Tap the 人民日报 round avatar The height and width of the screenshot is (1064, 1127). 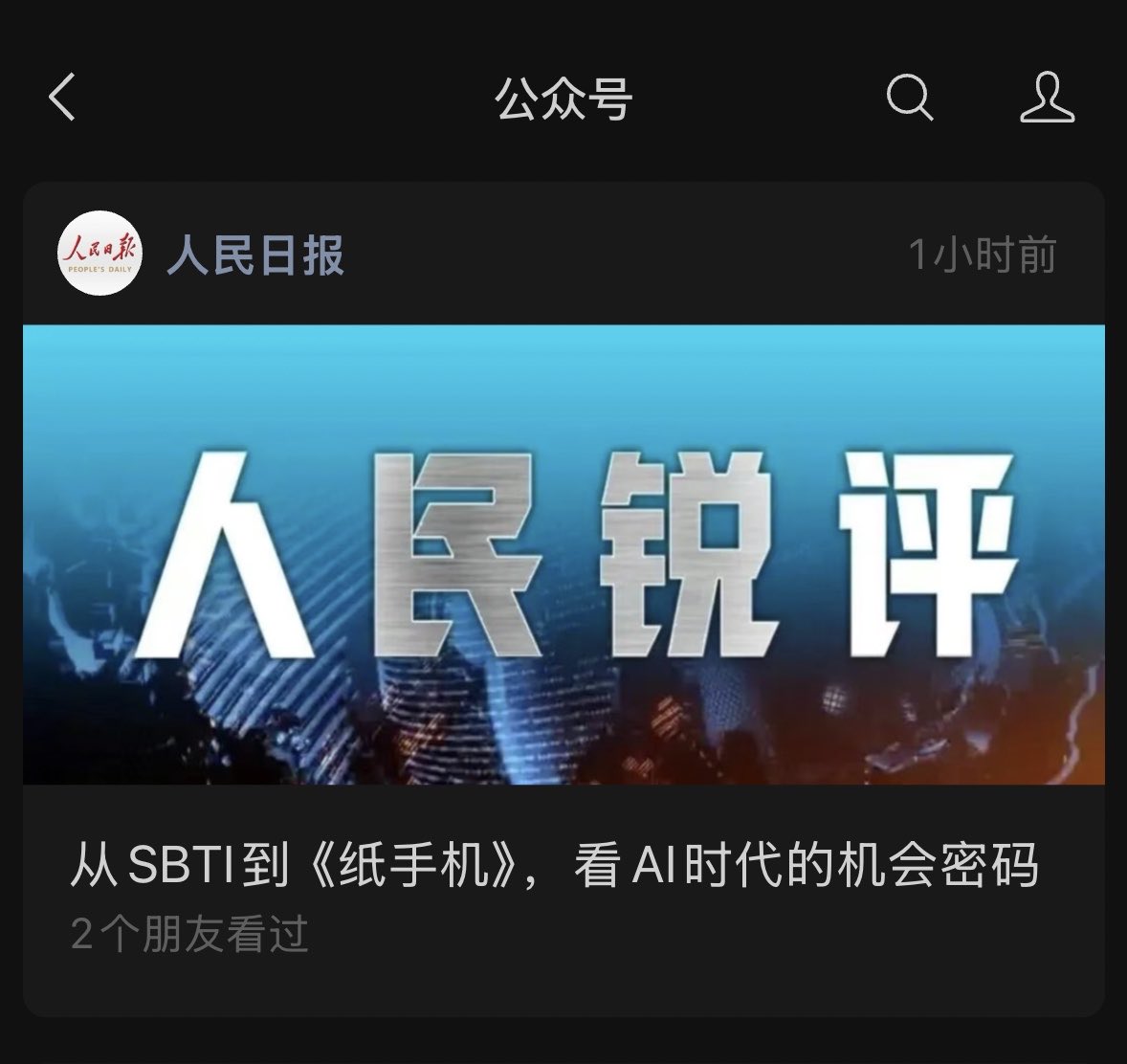point(99,253)
